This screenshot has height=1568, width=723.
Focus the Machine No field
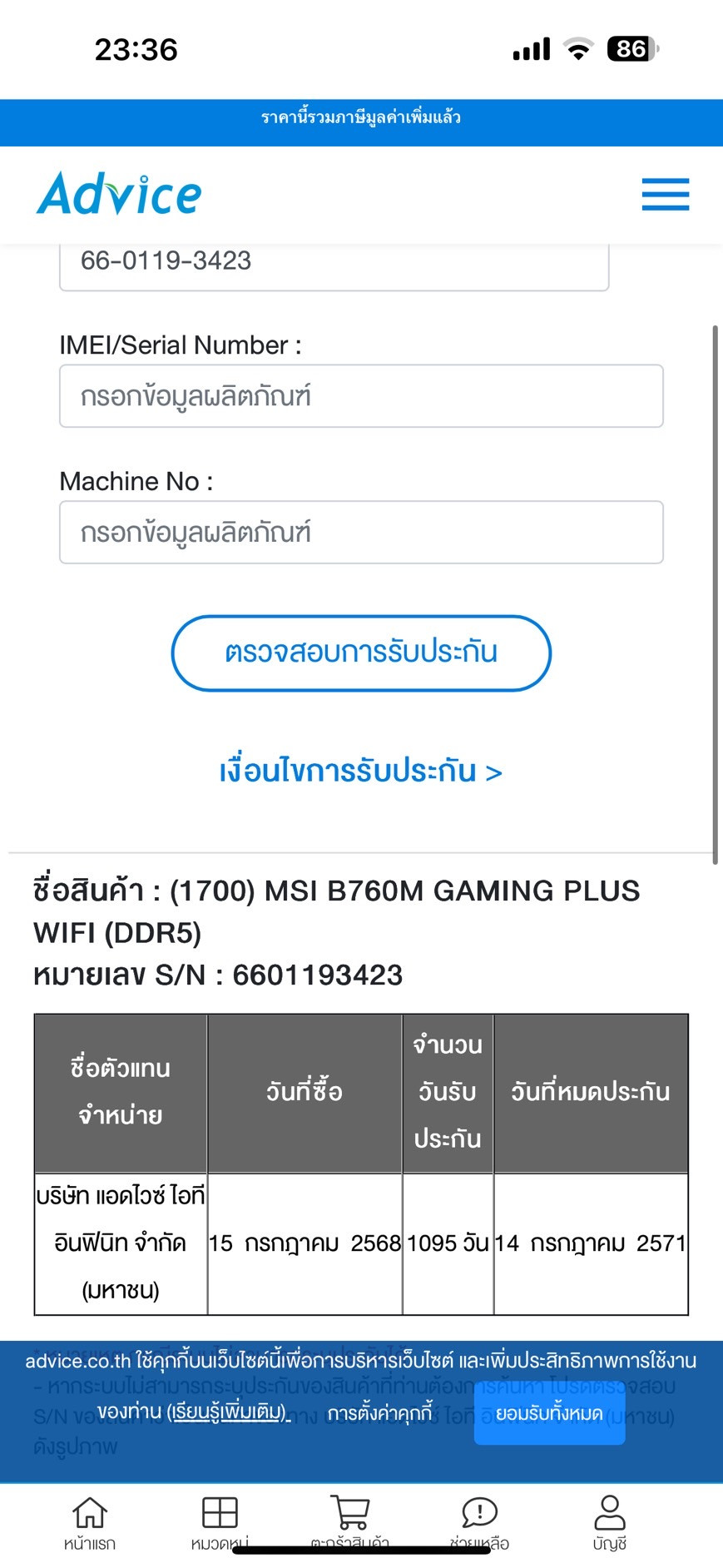[361, 533]
